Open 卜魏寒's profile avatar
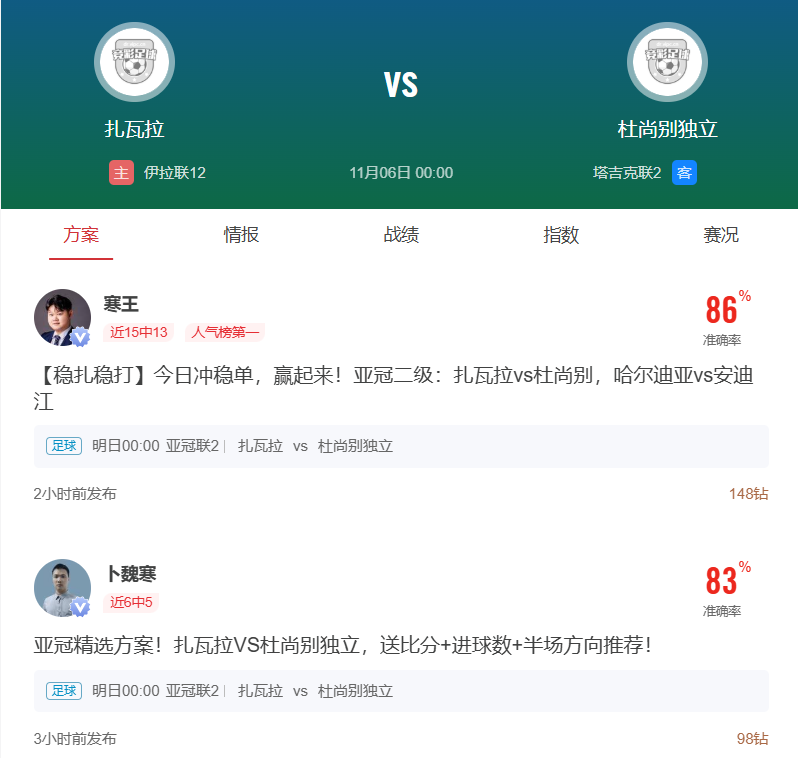The image size is (798, 758). [62, 587]
